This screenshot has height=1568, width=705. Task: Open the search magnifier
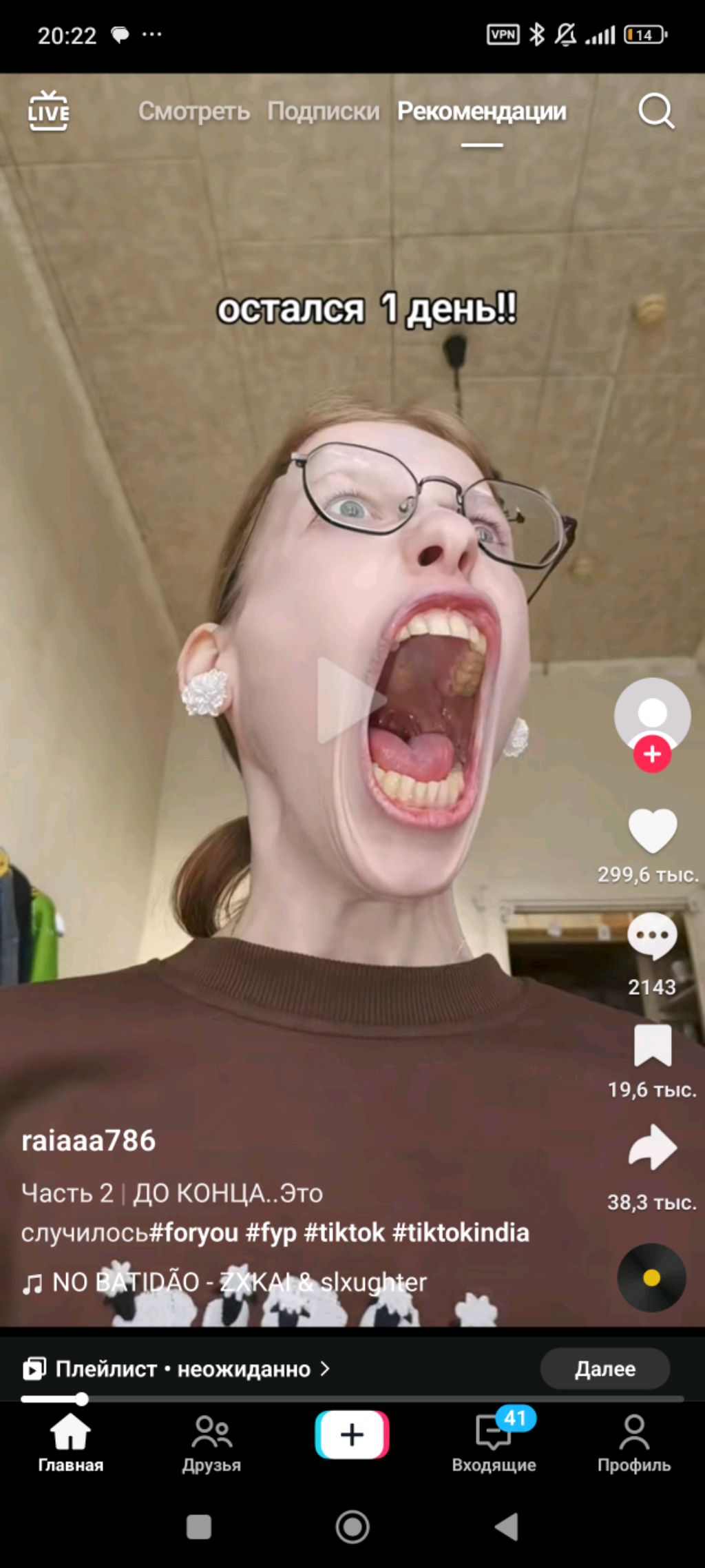655,111
